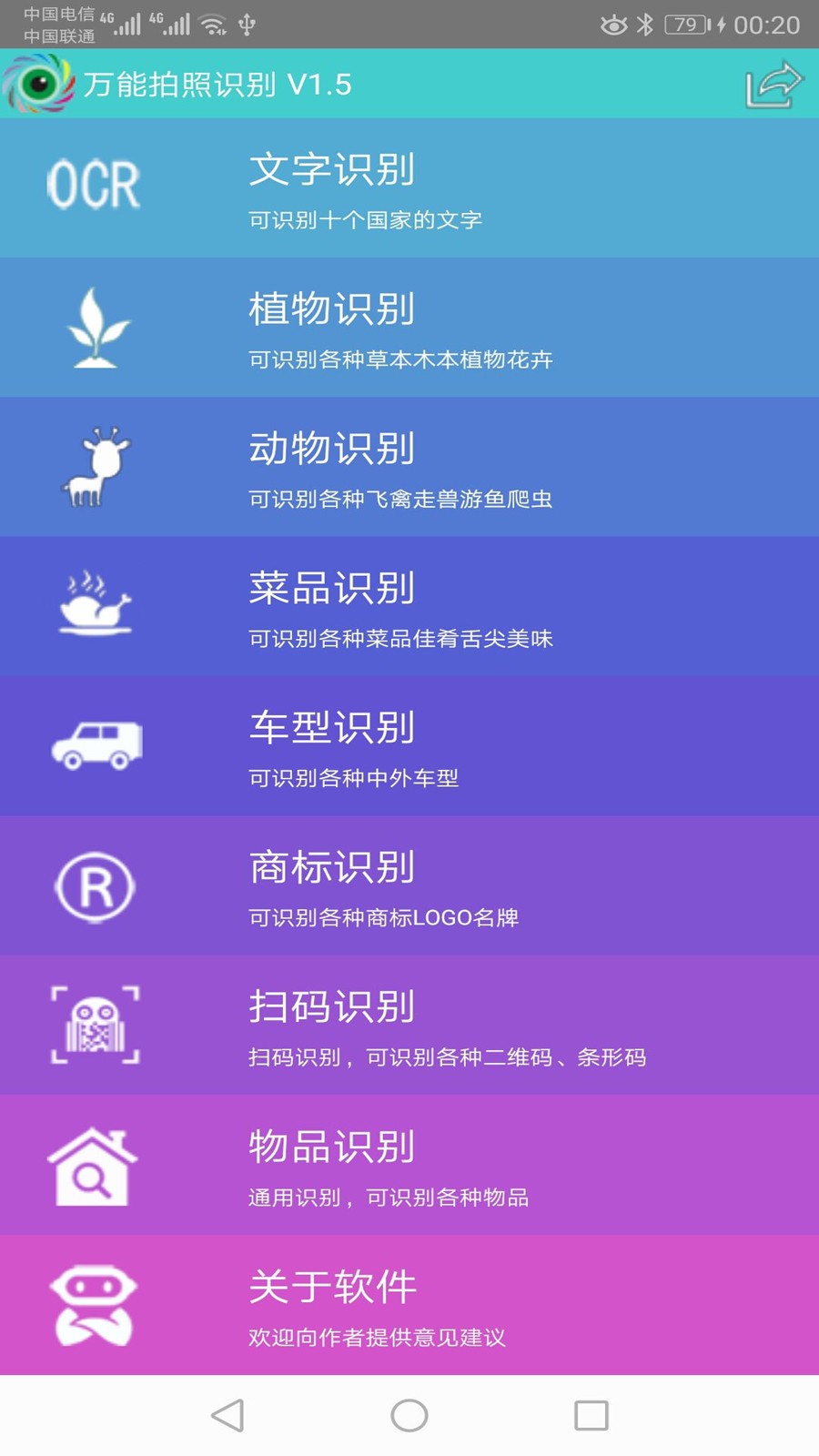The height and width of the screenshot is (1456, 819).
Task: Tap the share arrow icon at top right
Action: [x=774, y=85]
